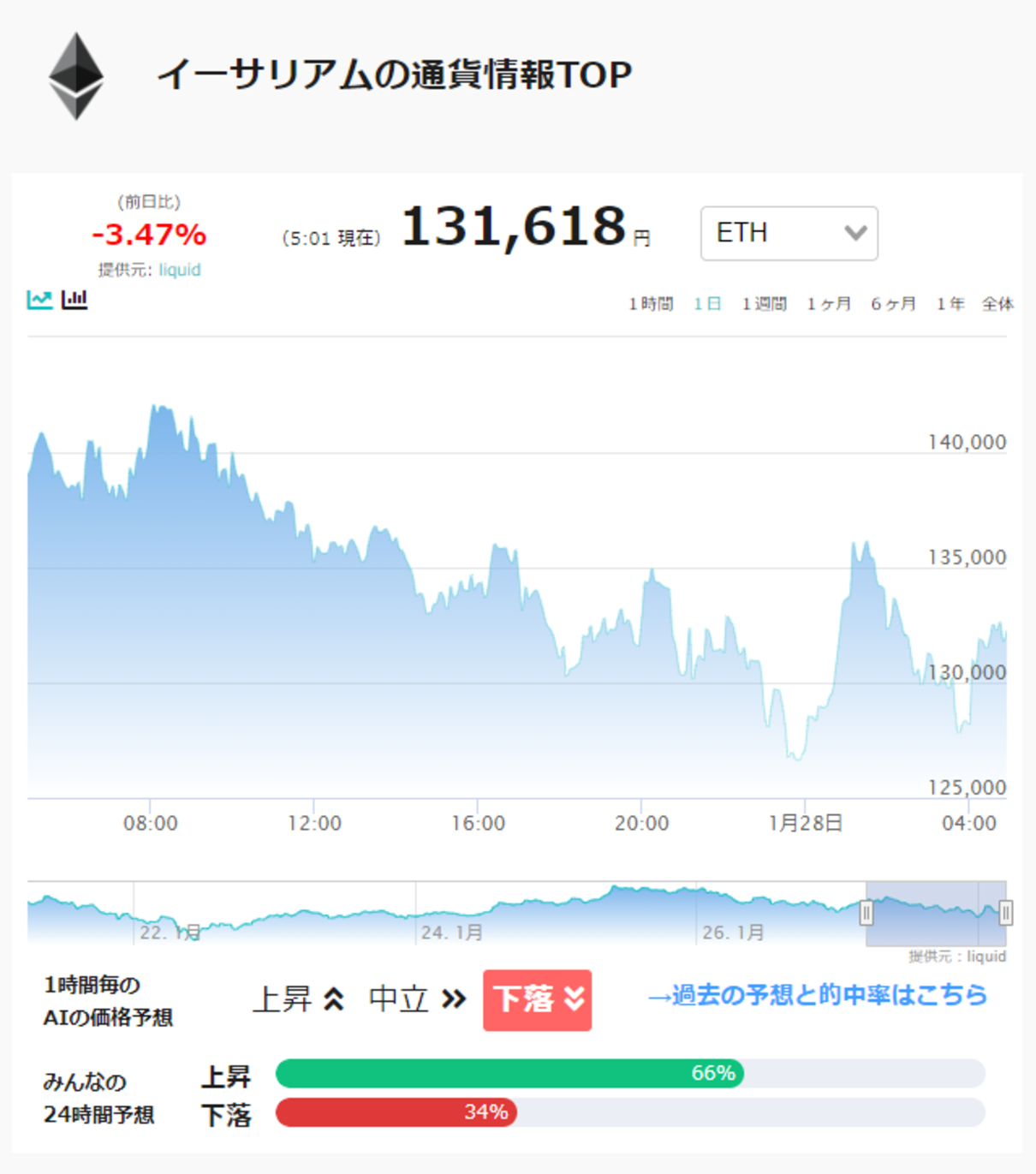This screenshot has height=1174, width=1036.
Task: Open 過去の予想と的中率はこちら link
Action: 818,995
